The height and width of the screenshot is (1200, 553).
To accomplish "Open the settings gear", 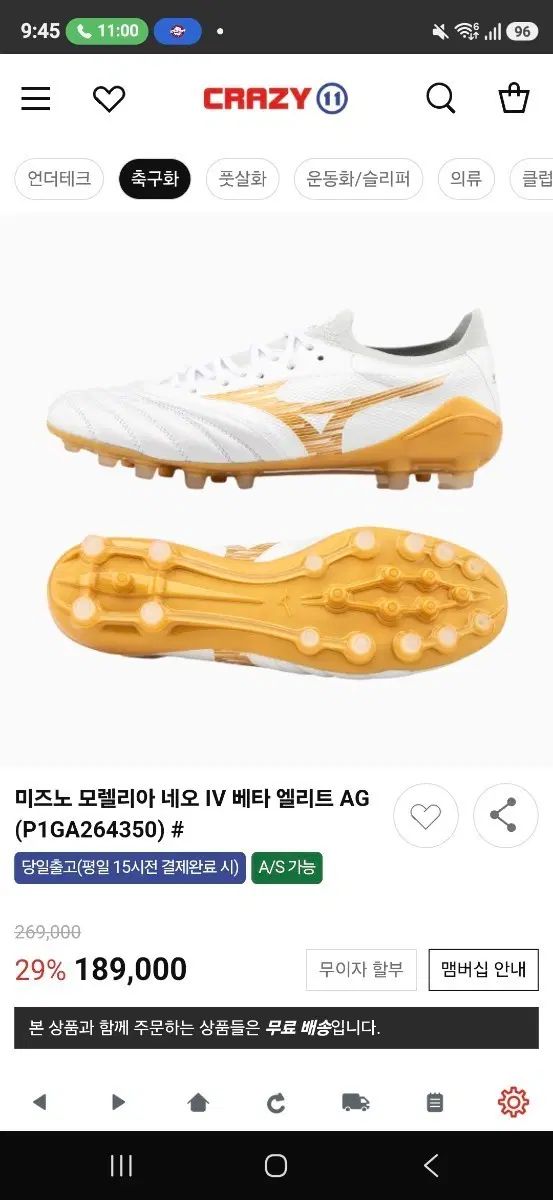I will pos(513,1102).
